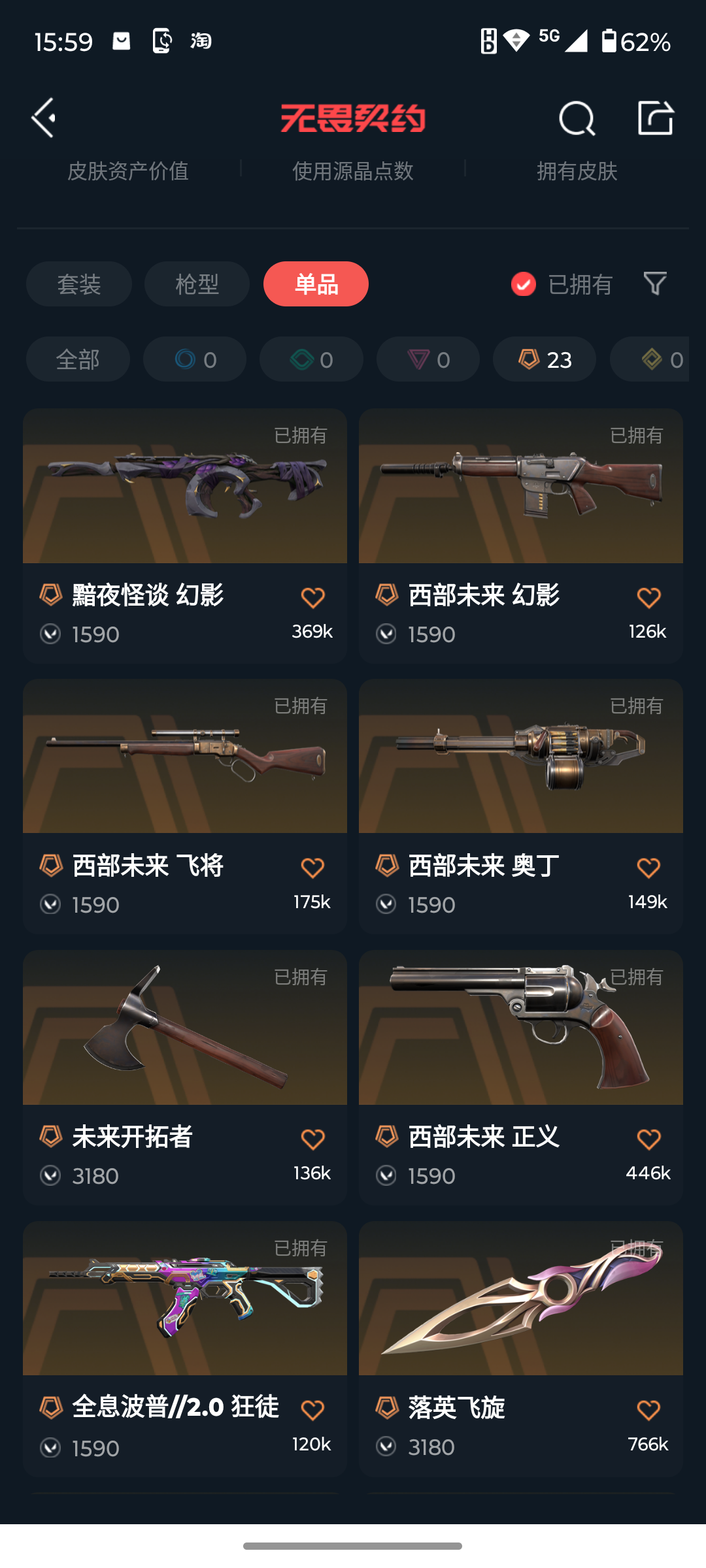Open the 西部未来 飞将 skin card

coord(185,757)
